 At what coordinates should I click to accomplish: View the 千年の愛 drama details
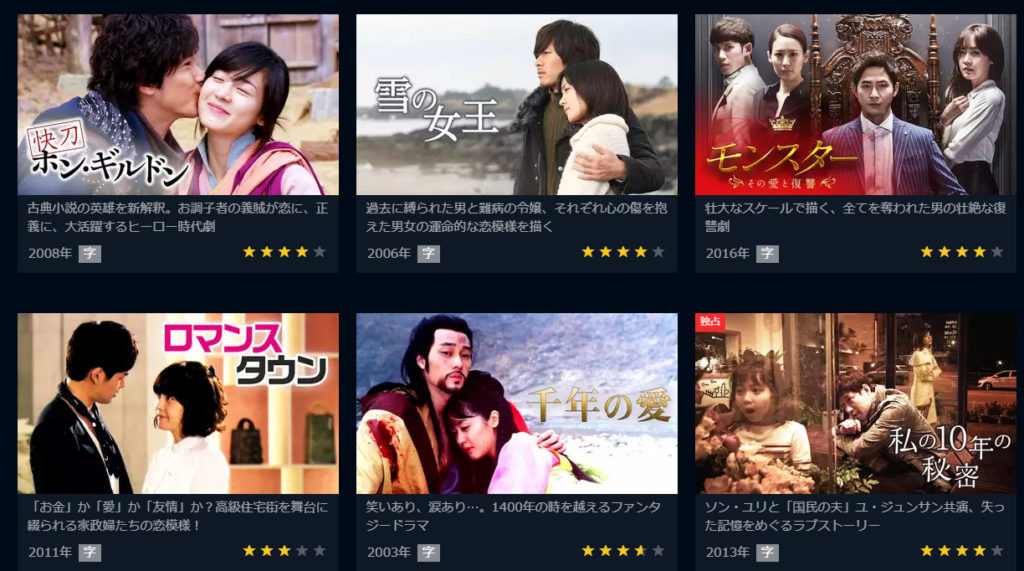[x=516, y=403]
